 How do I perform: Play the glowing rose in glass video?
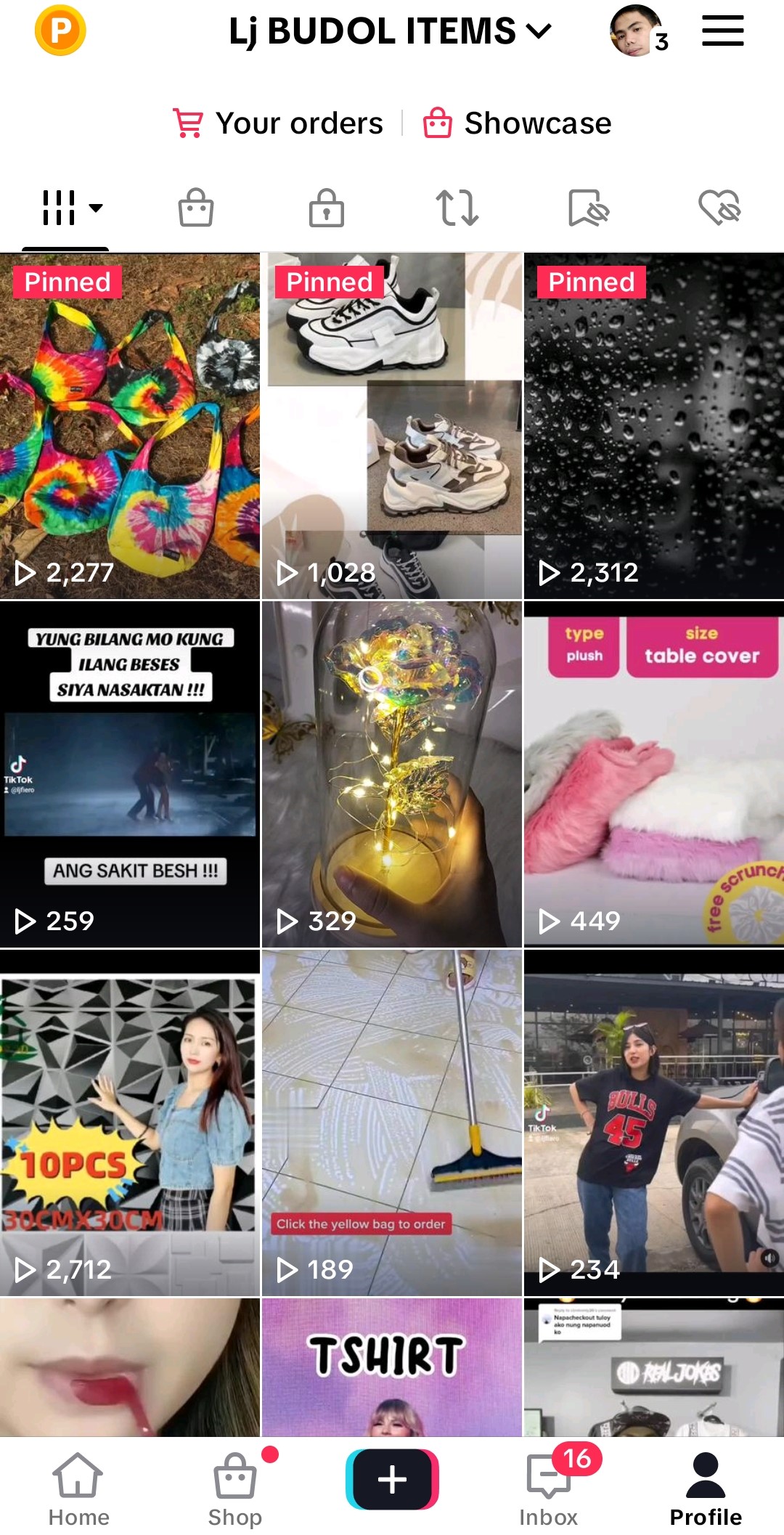[x=392, y=774]
